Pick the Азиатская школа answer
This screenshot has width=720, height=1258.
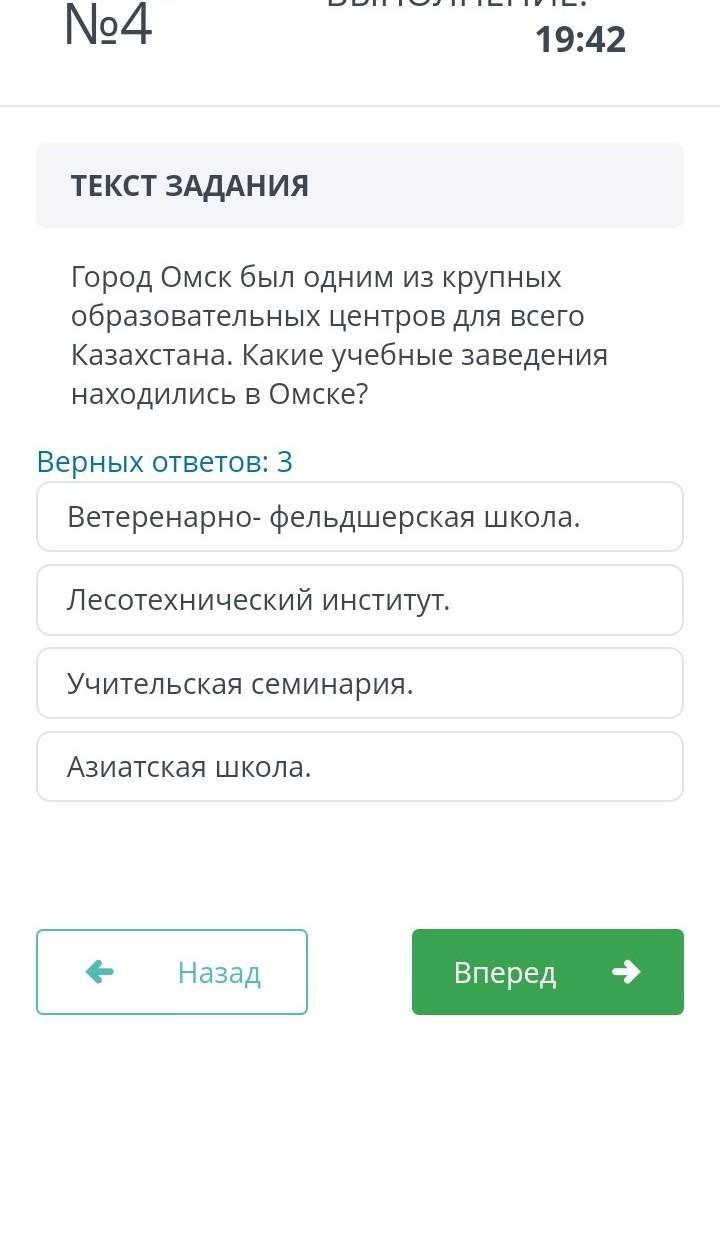(x=359, y=767)
